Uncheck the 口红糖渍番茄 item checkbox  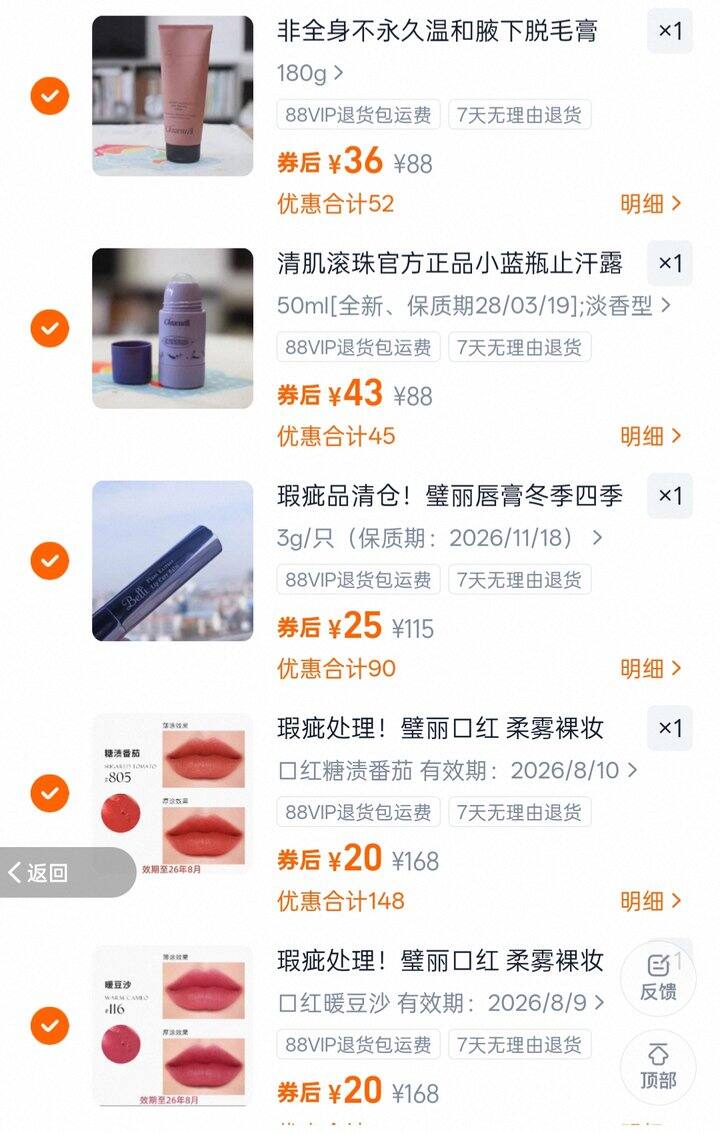[49, 793]
